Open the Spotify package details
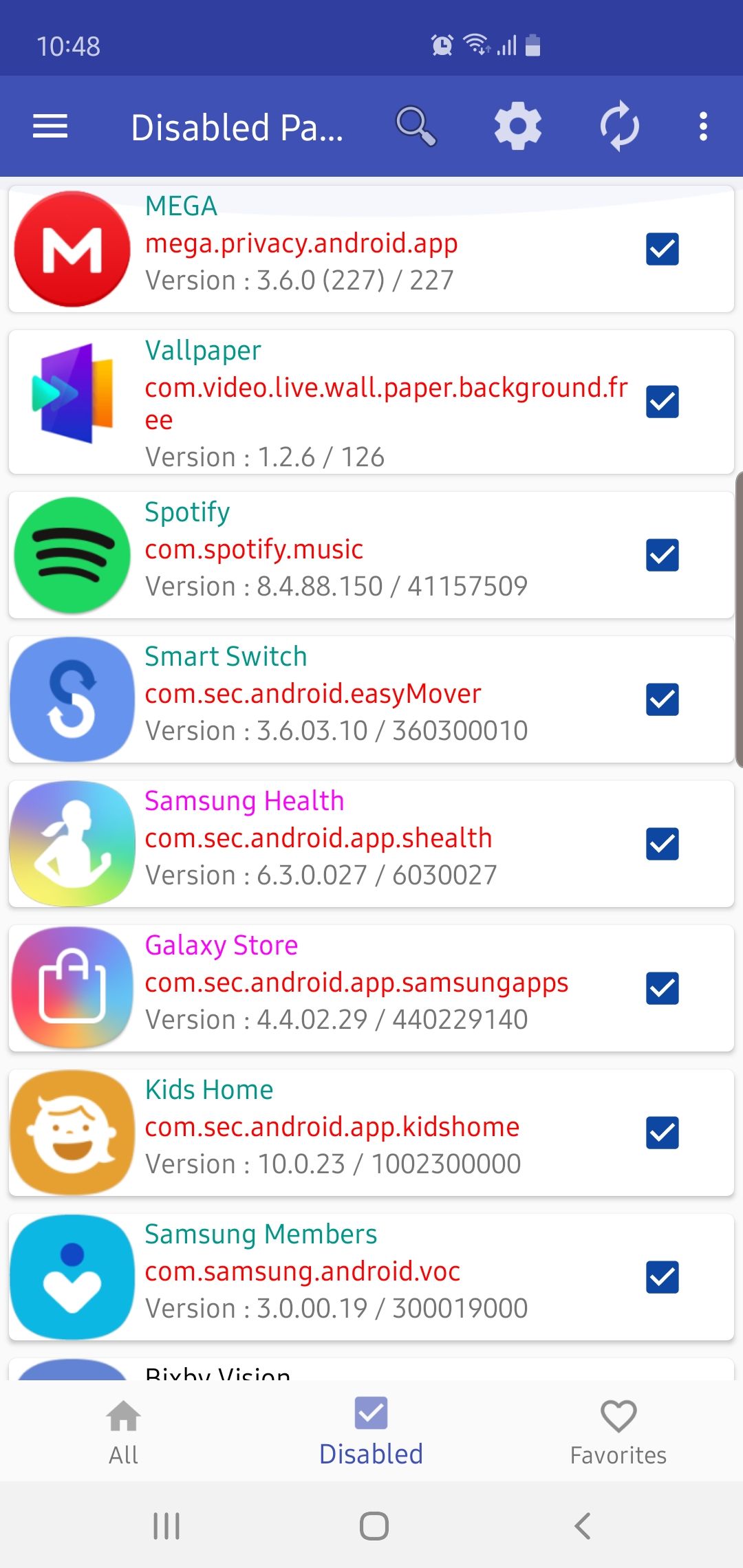 click(330, 550)
